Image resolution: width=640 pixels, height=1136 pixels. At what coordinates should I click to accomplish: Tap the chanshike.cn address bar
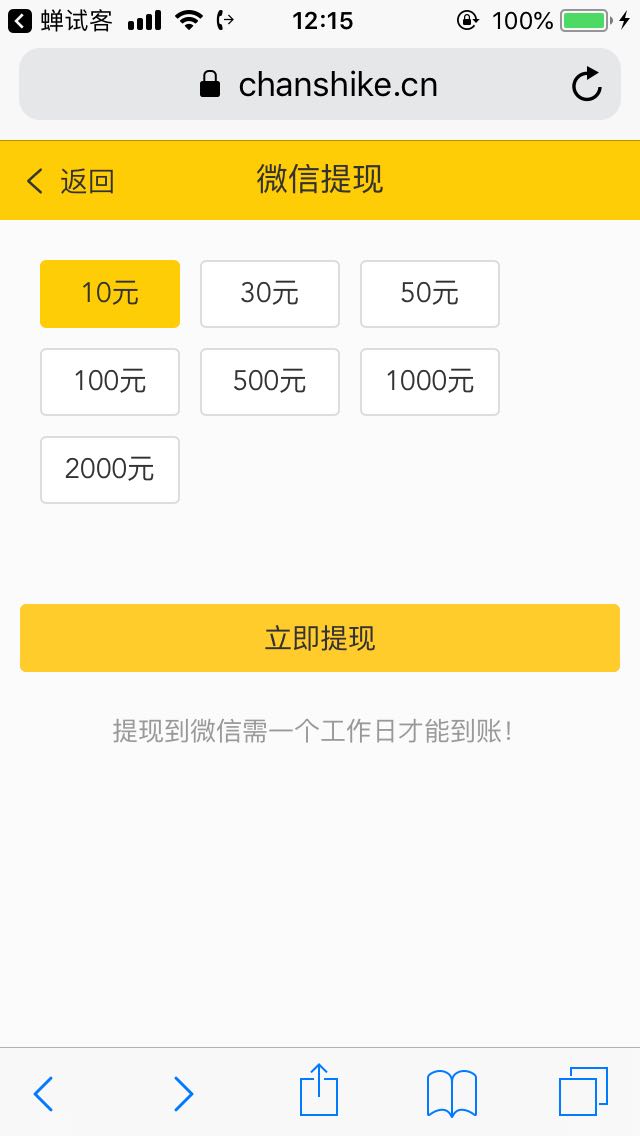coord(320,85)
